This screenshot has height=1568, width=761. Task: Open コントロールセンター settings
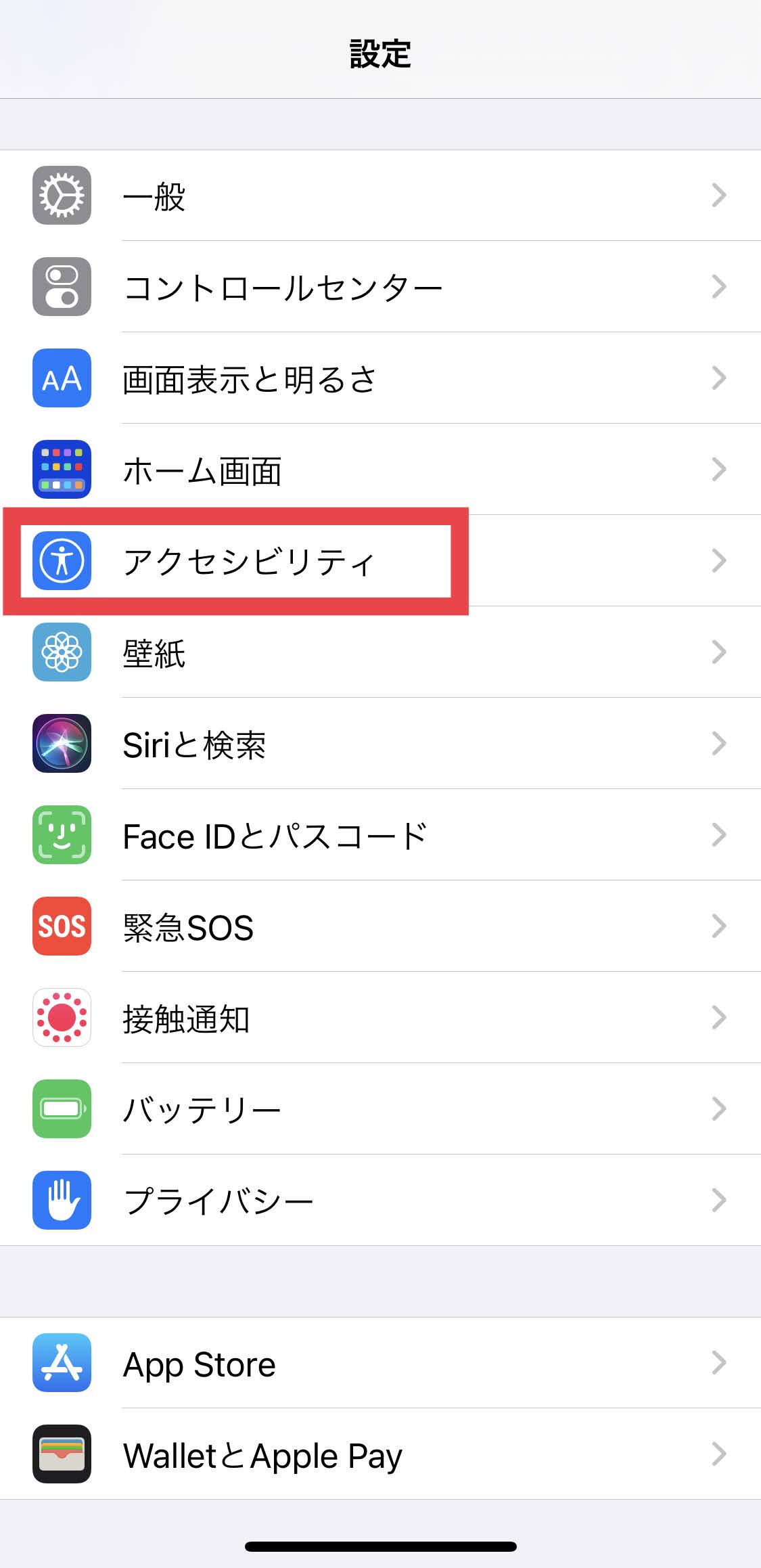[x=380, y=287]
